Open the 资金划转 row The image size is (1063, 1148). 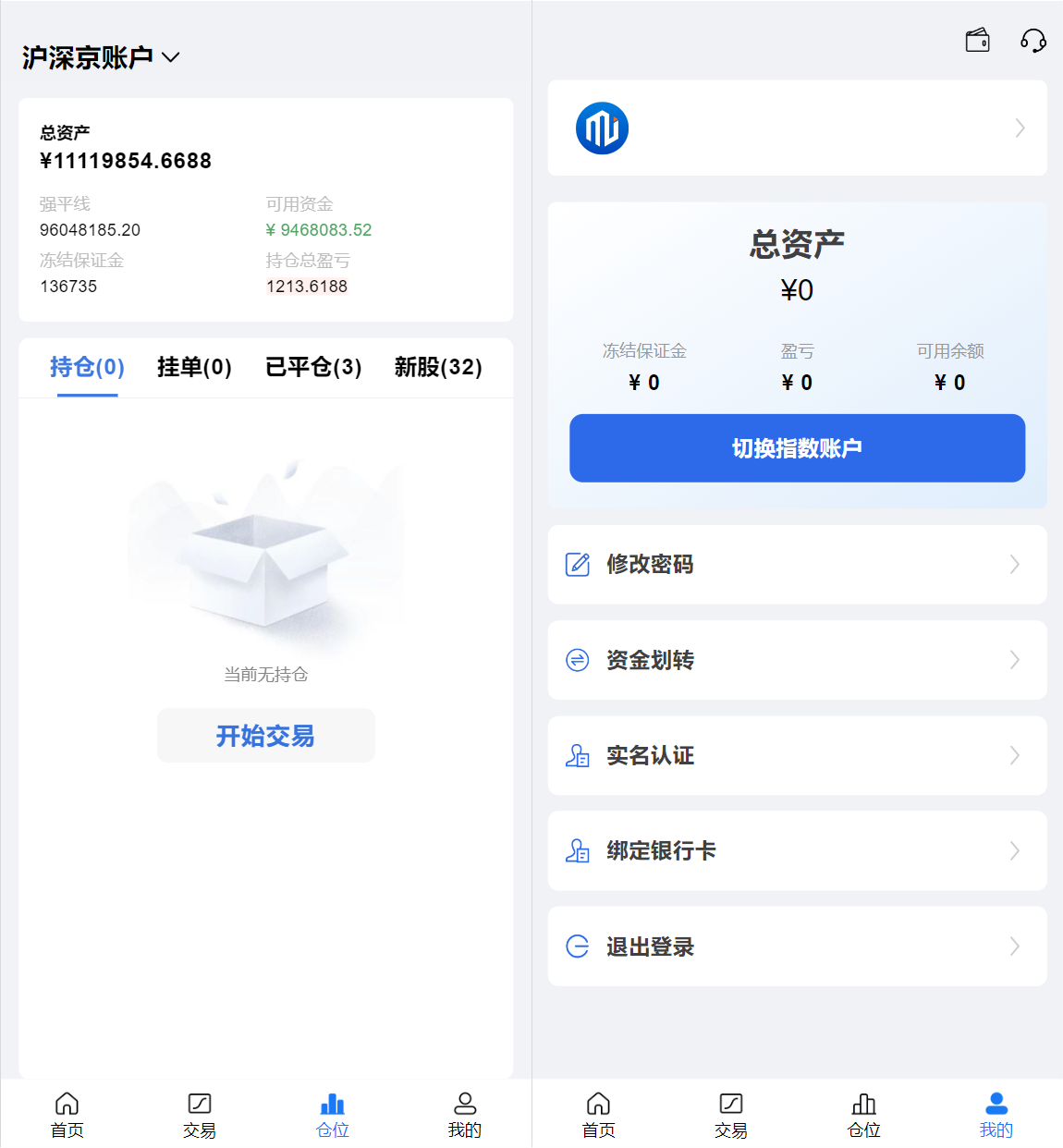pos(797,660)
